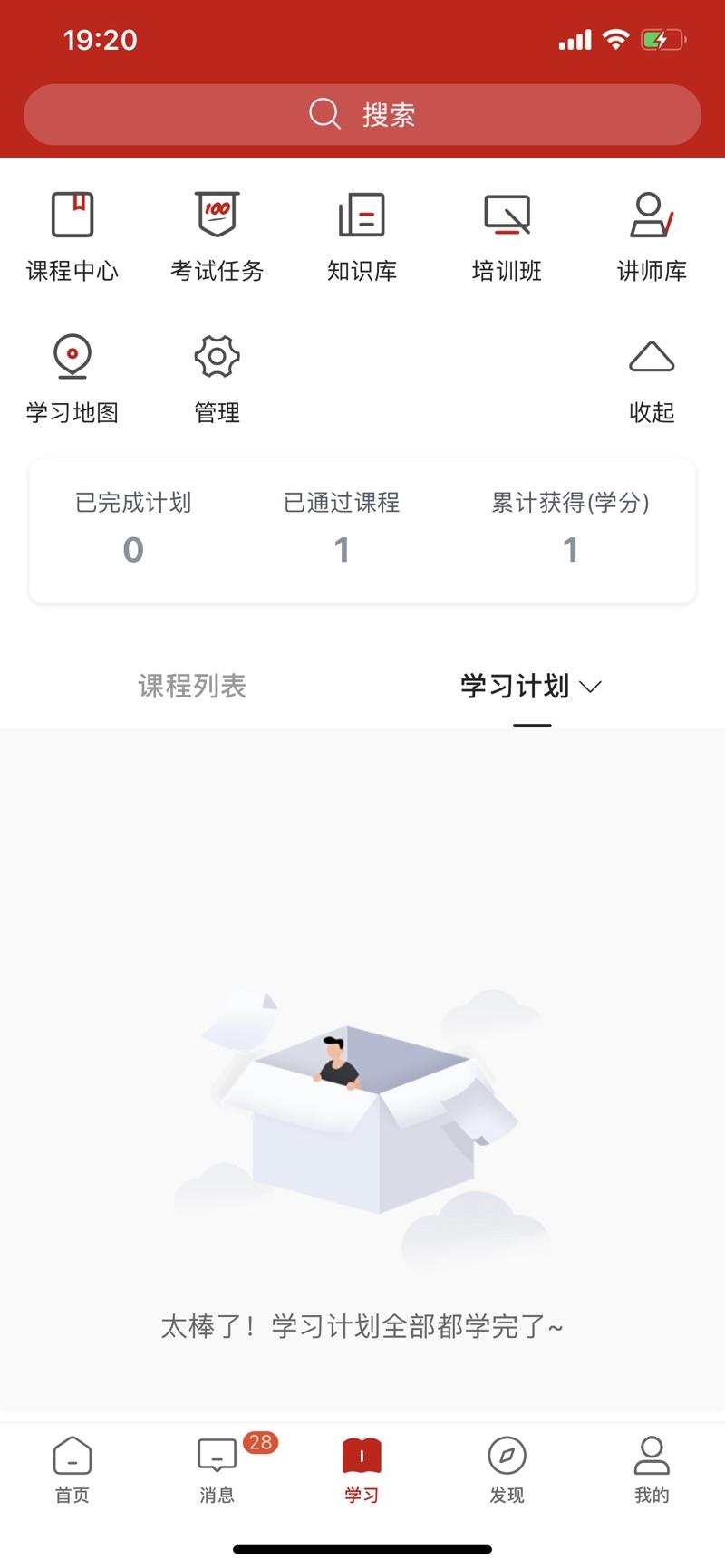Open the 讲师库 lecturer library icon

click(x=652, y=234)
